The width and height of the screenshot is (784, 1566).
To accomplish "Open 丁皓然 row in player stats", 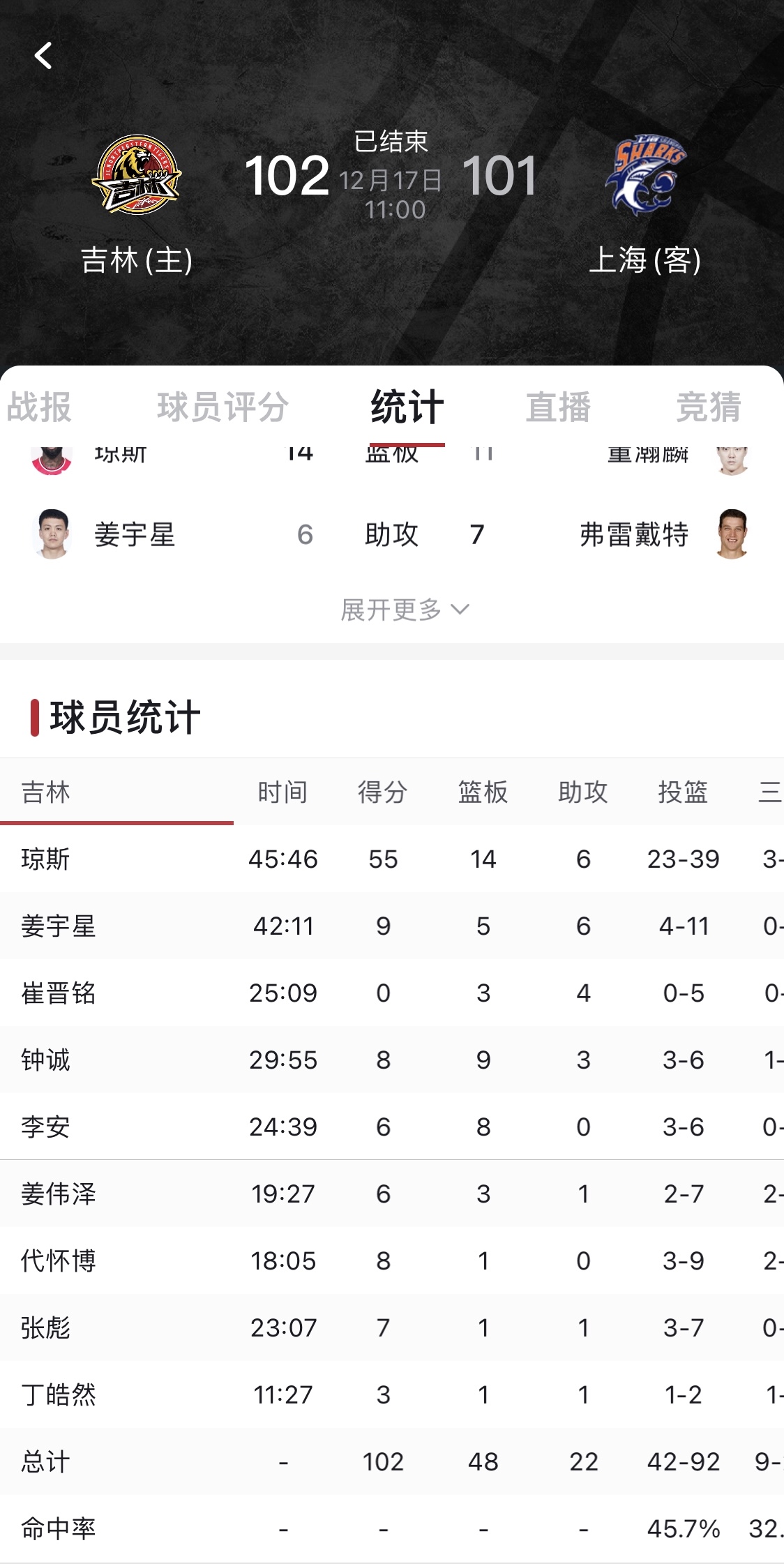I will click(392, 1394).
